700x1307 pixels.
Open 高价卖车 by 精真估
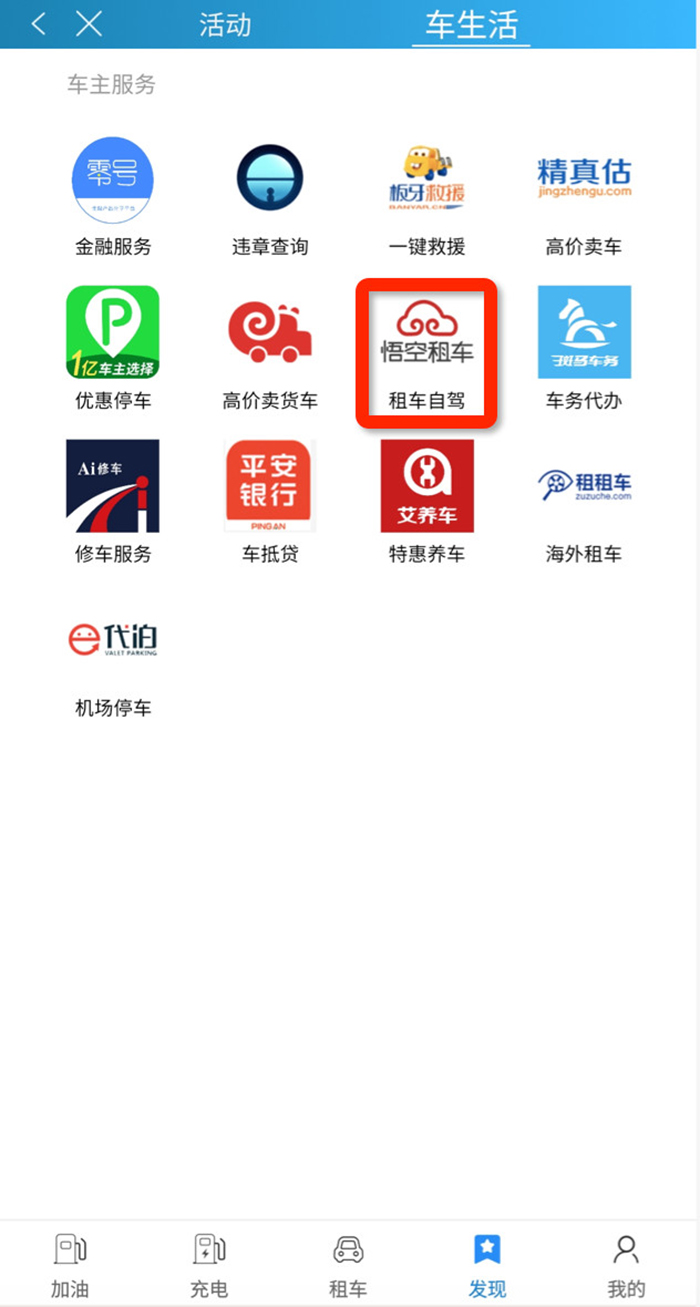click(584, 197)
